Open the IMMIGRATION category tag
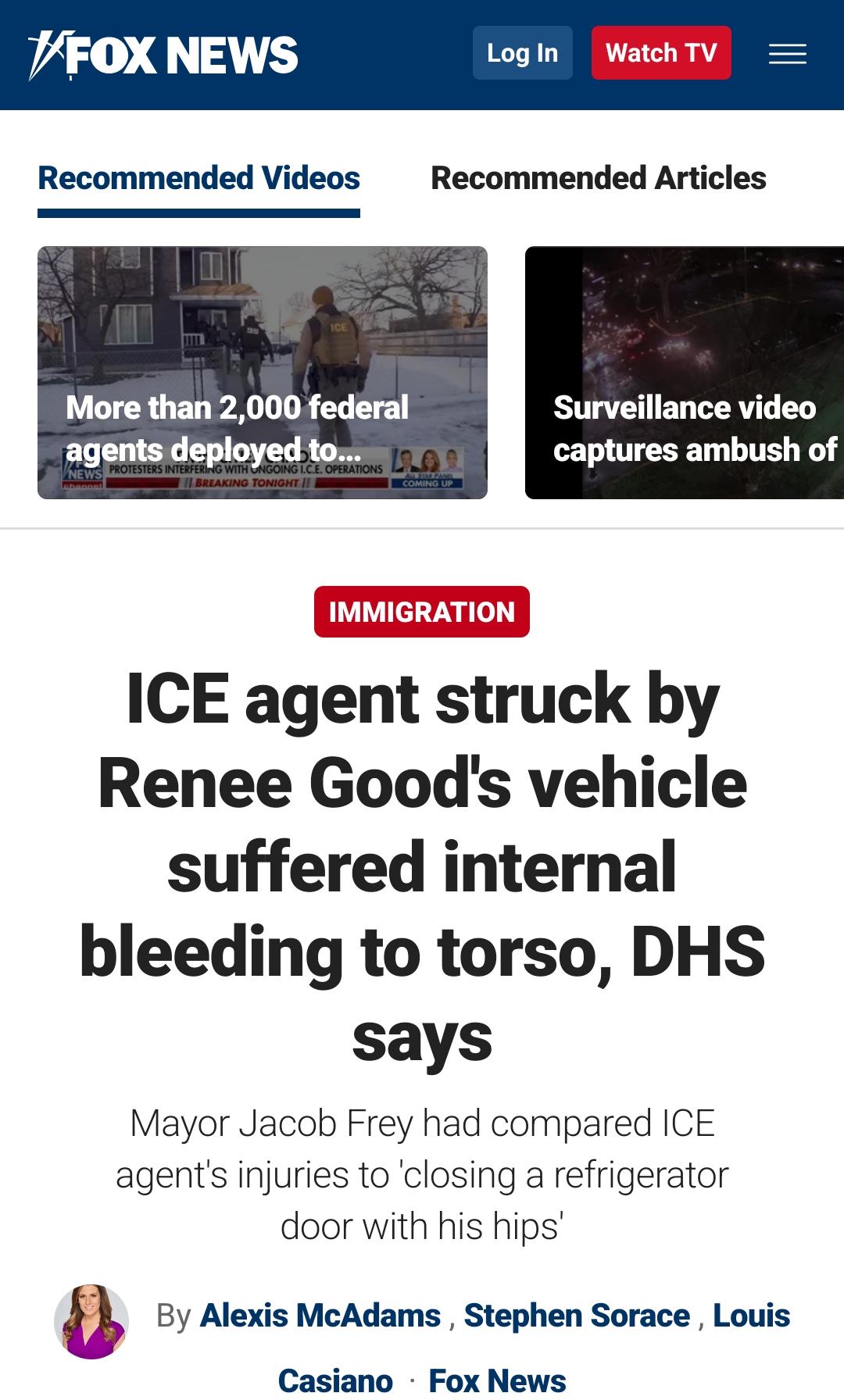This screenshot has height=1400, width=844. [421, 612]
